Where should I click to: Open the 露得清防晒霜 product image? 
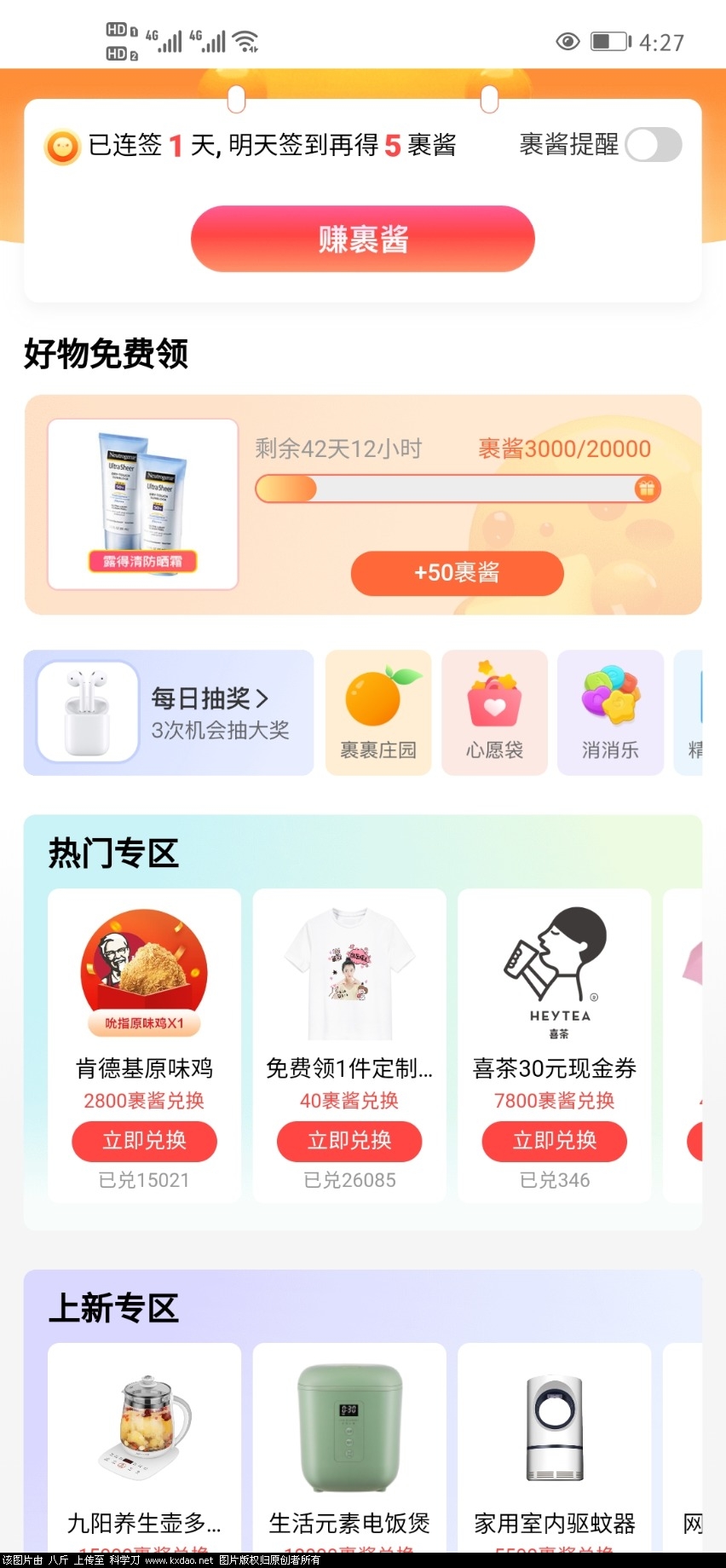pyautogui.click(x=143, y=503)
